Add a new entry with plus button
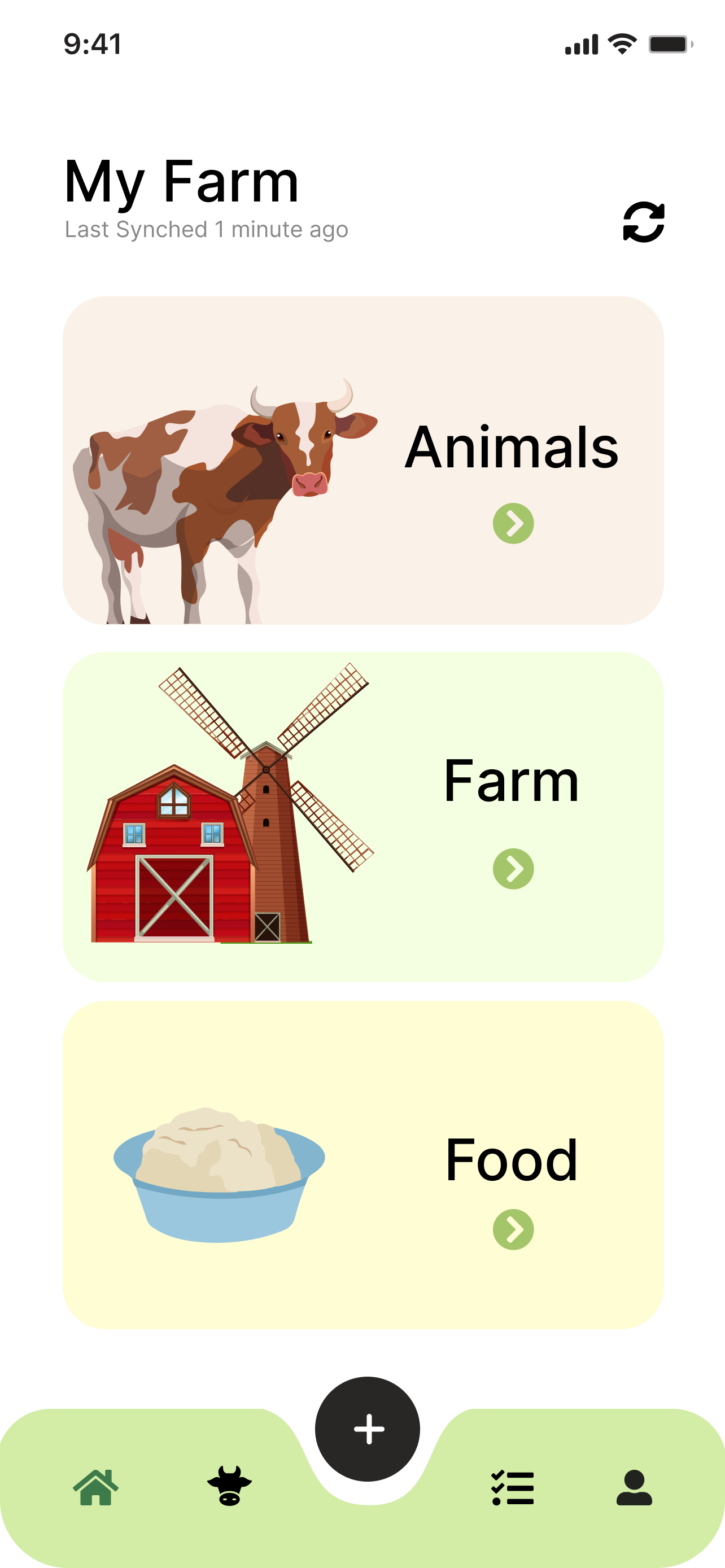The height and width of the screenshot is (1568, 725). [x=368, y=1428]
